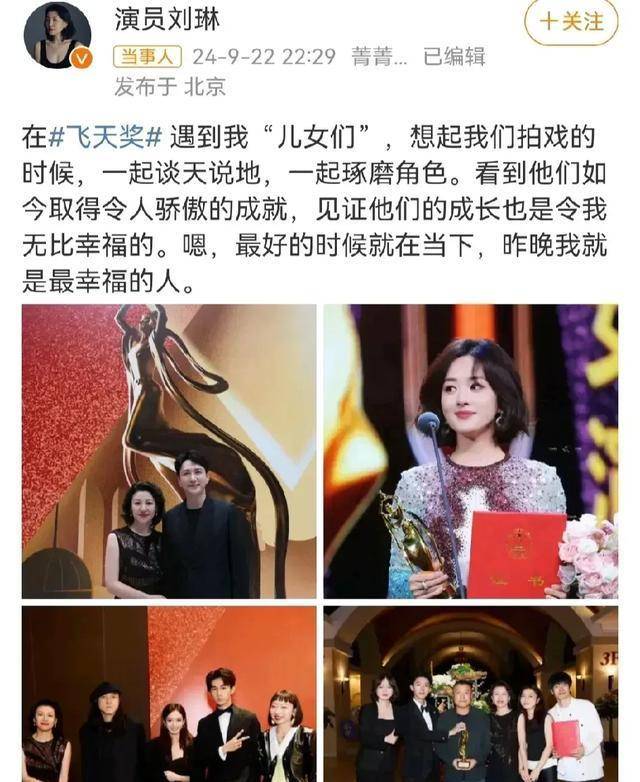Open the group photo in the hall
Image resolution: width=640 pixels, height=782 pixels.
[x=470, y=693]
